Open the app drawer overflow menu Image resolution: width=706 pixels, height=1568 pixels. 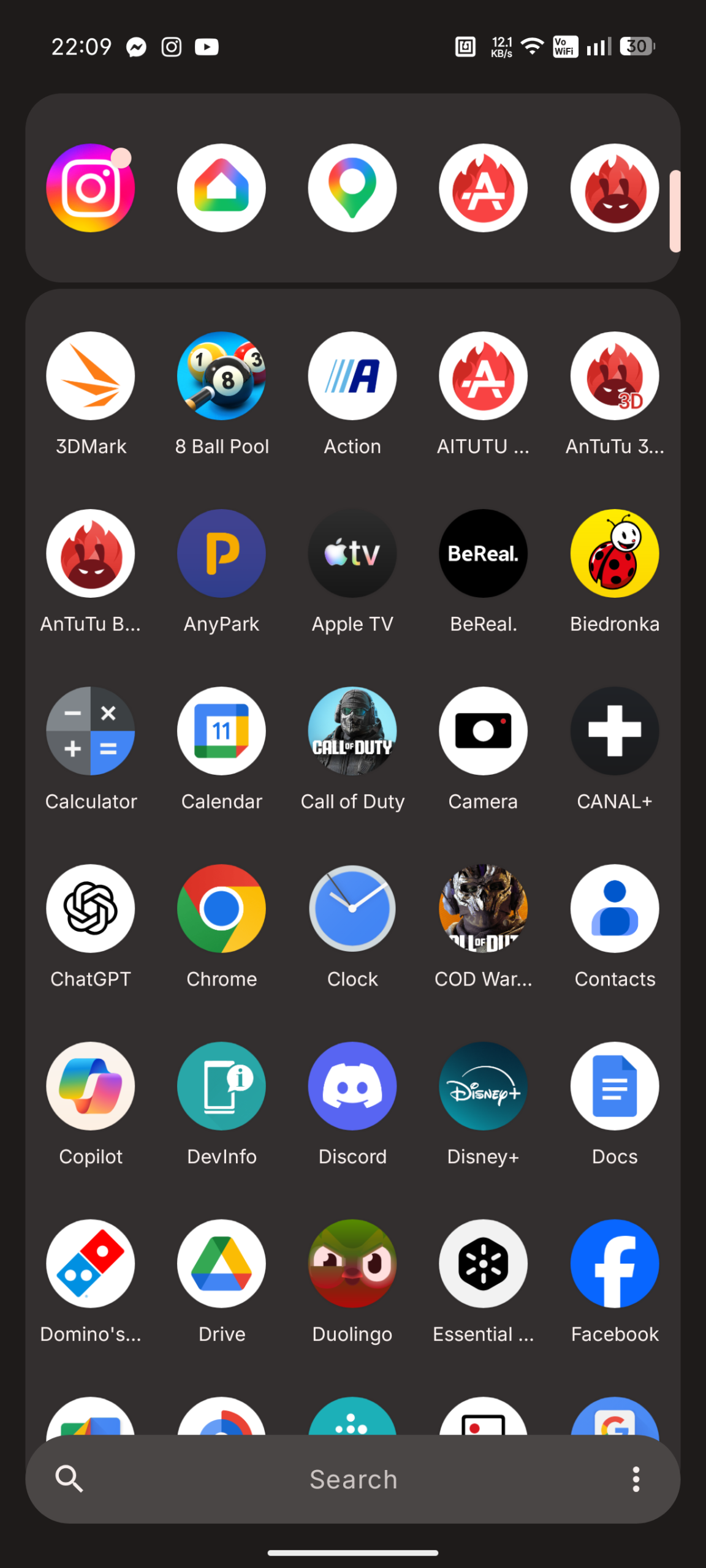tap(635, 1479)
